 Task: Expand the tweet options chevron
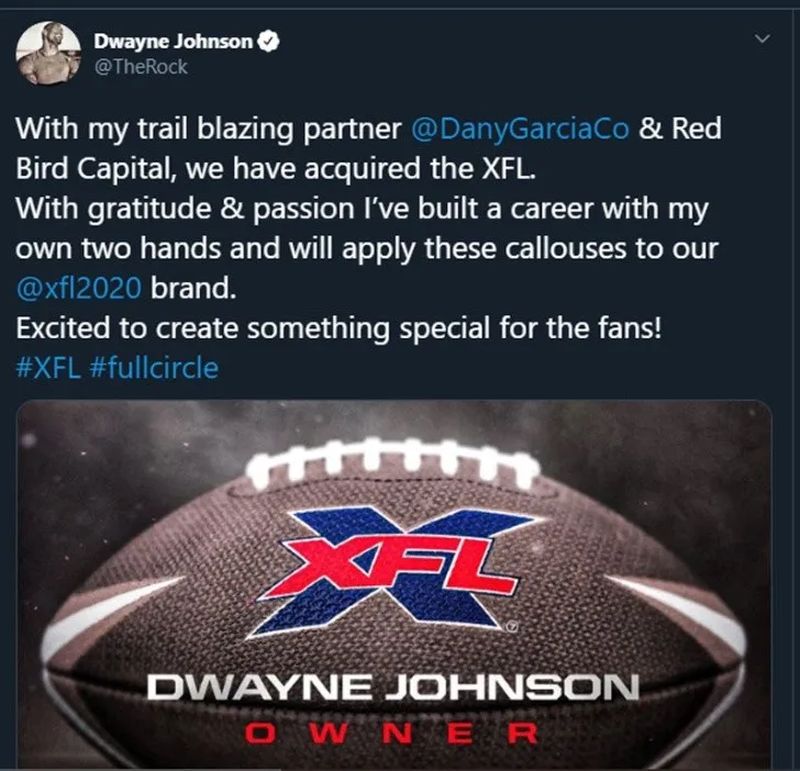[762, 40]
